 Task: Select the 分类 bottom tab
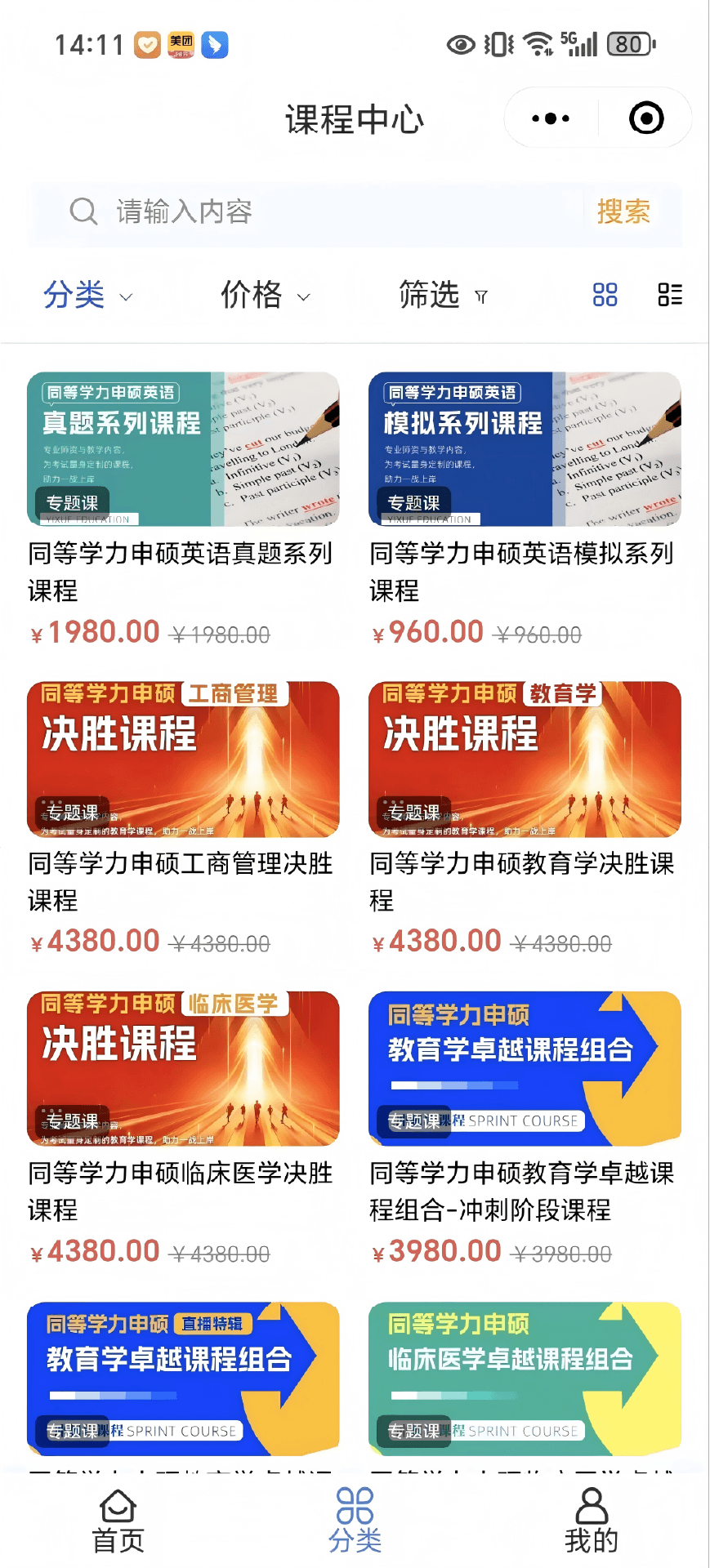click(x=355, y=1521)
